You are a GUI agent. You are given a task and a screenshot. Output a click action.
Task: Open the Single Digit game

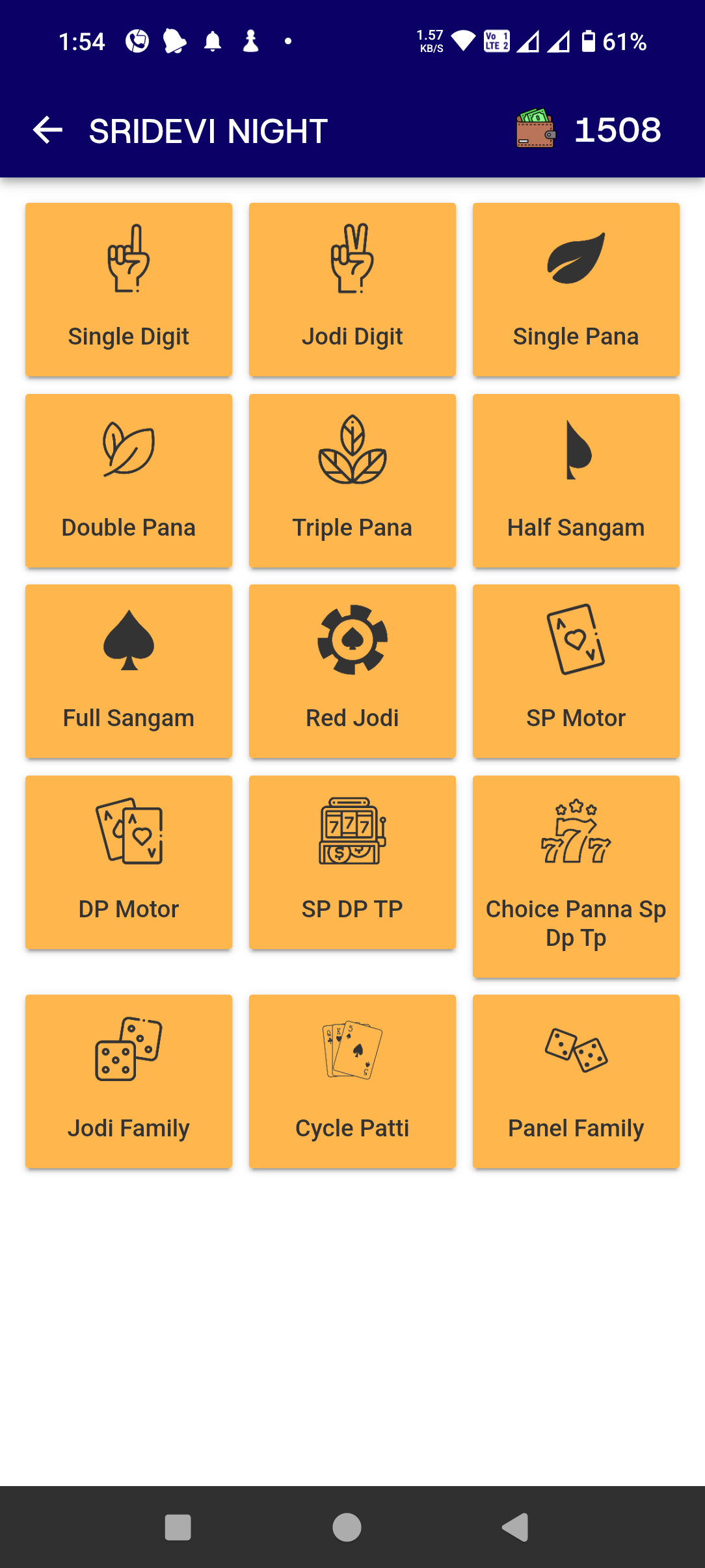click(129, 289)
